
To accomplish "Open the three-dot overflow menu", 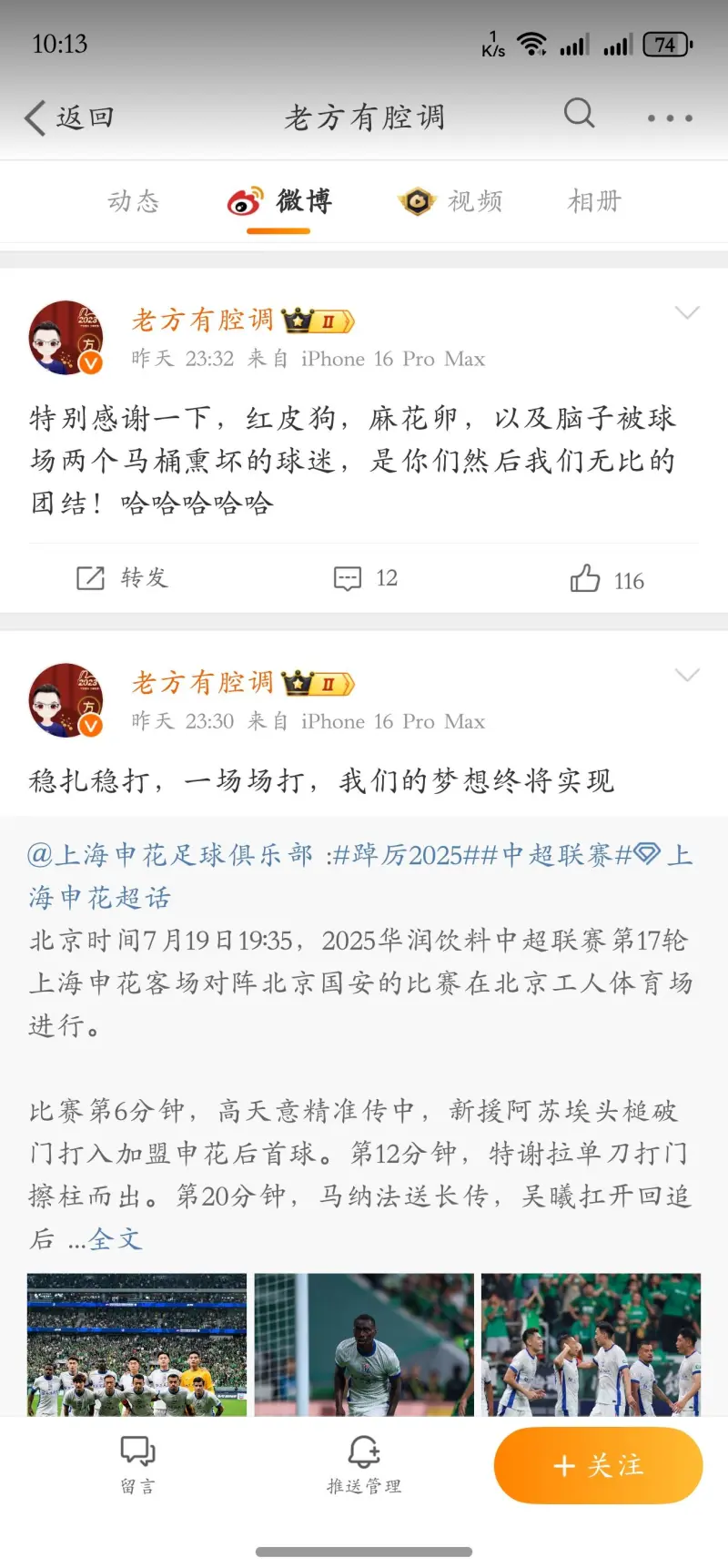I will point(670,117).
